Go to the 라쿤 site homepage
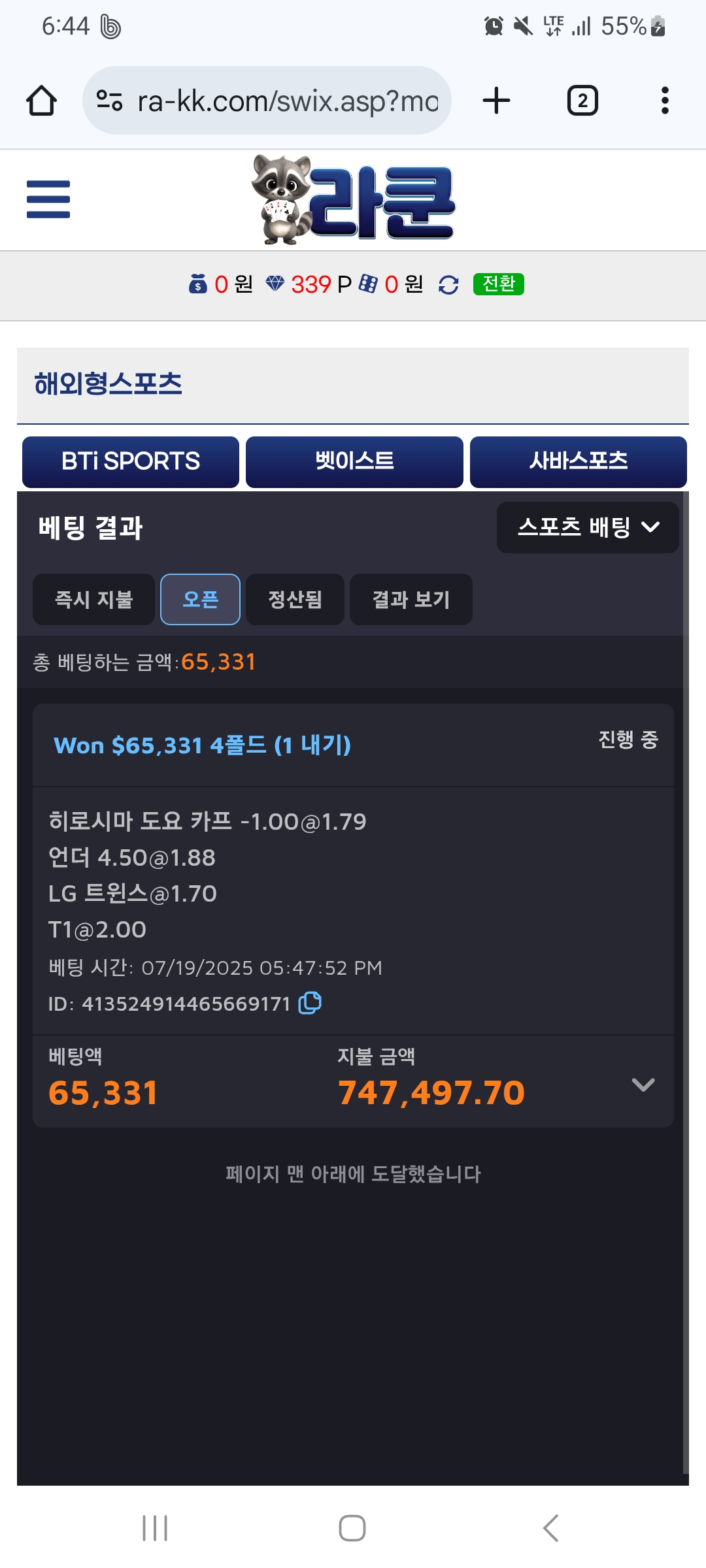The image size is (706, 1568). click(x=353, y=200)
